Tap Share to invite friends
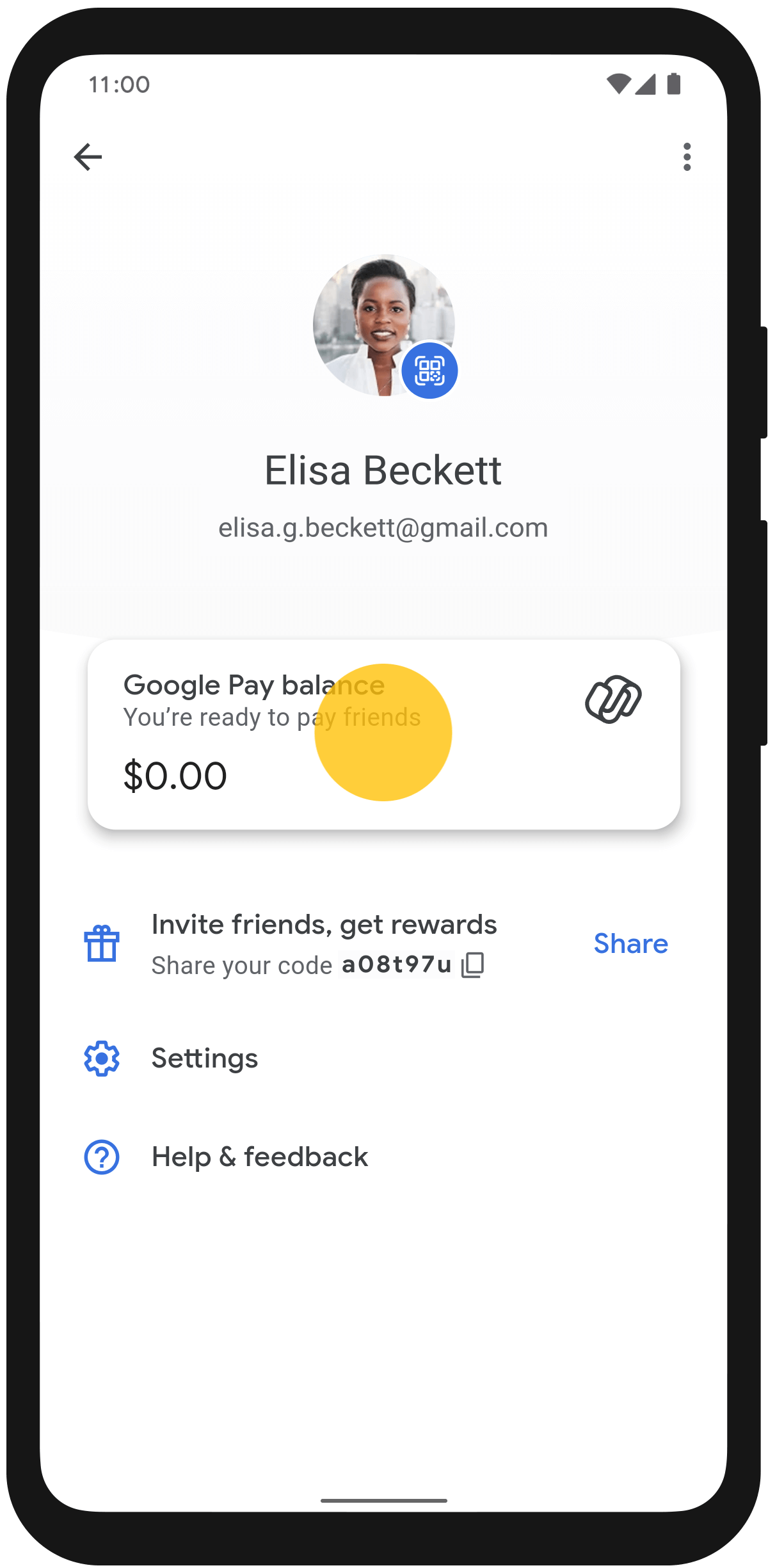Screen dimensions: 768x1568 coord(630,943)
